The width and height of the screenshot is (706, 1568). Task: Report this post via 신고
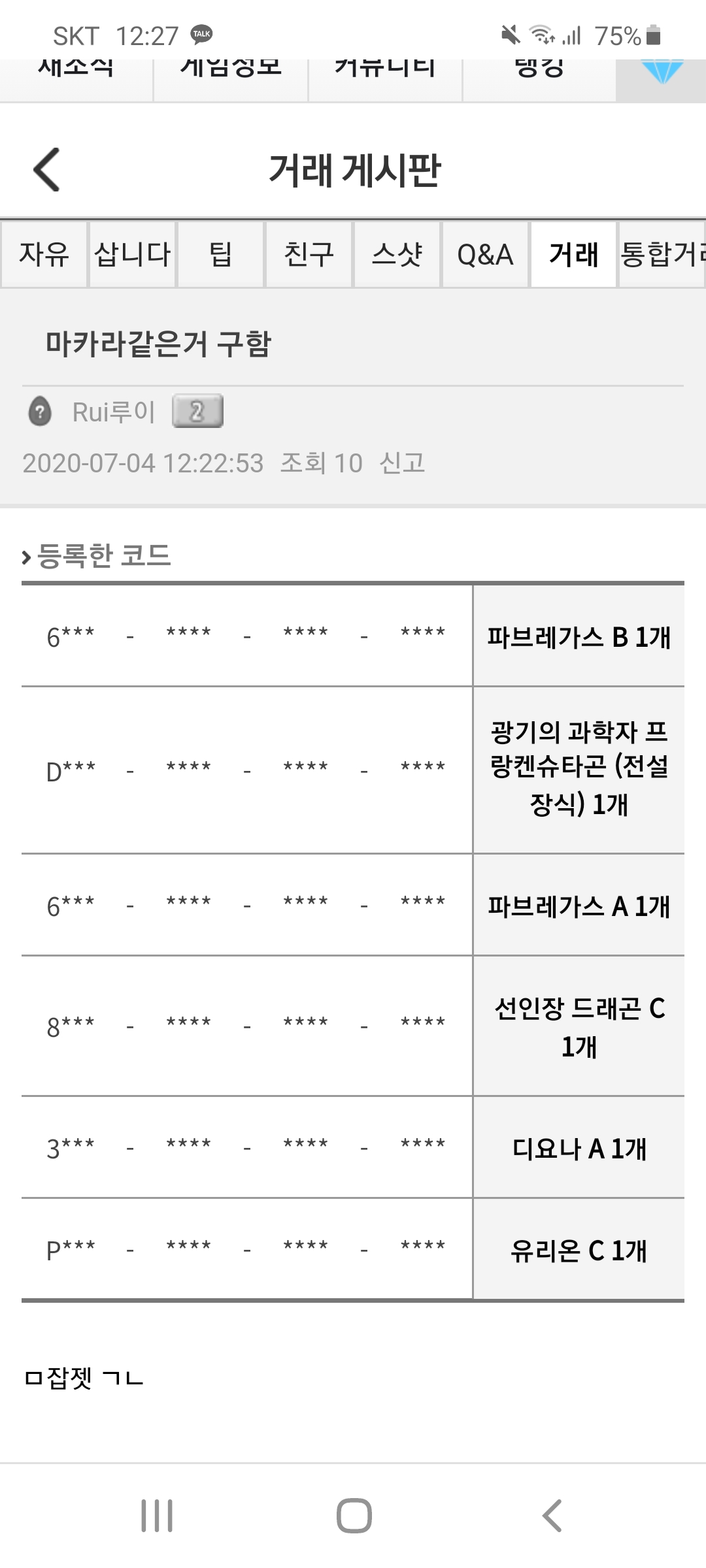[402, 463]
